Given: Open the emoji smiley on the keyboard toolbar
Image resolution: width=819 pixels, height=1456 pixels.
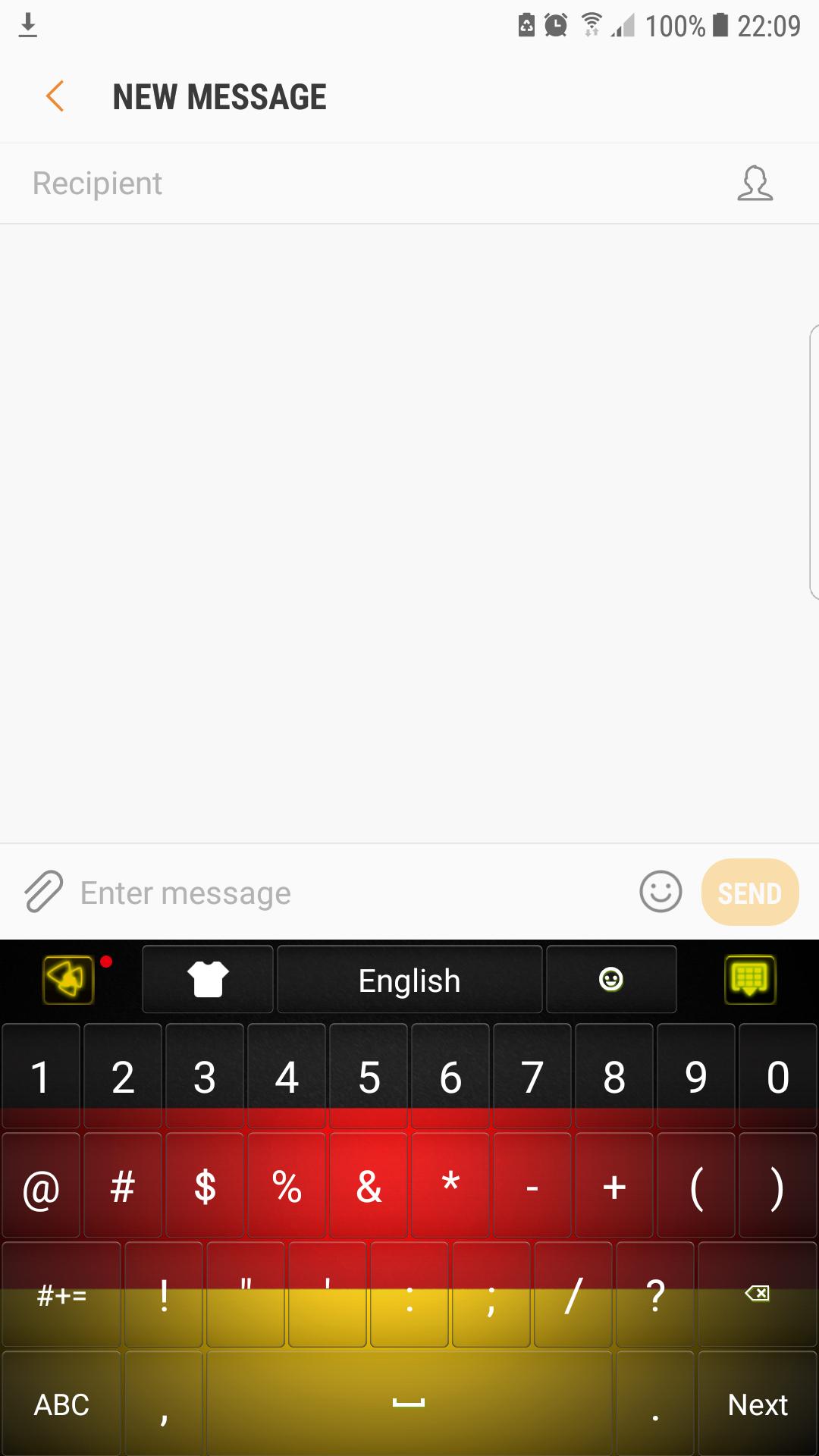Looking at the screenshot, I should coord(611,979).
